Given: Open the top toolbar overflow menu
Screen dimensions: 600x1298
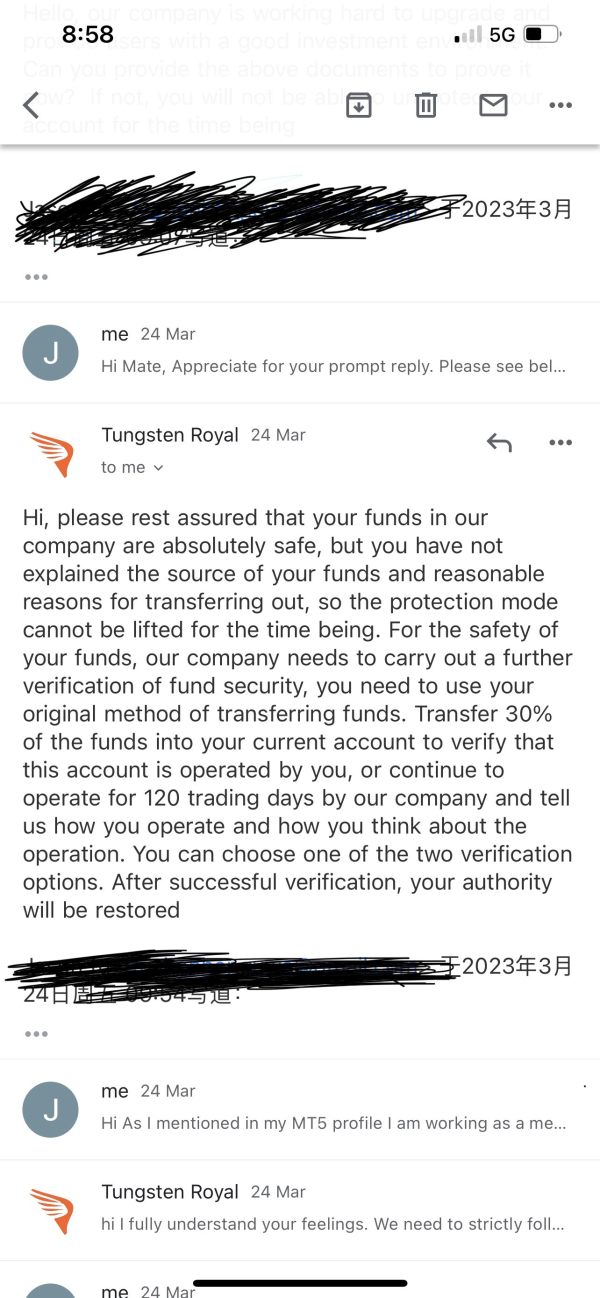Looking at the screenshot, I should pyautogui.click(x=561, y=105).
